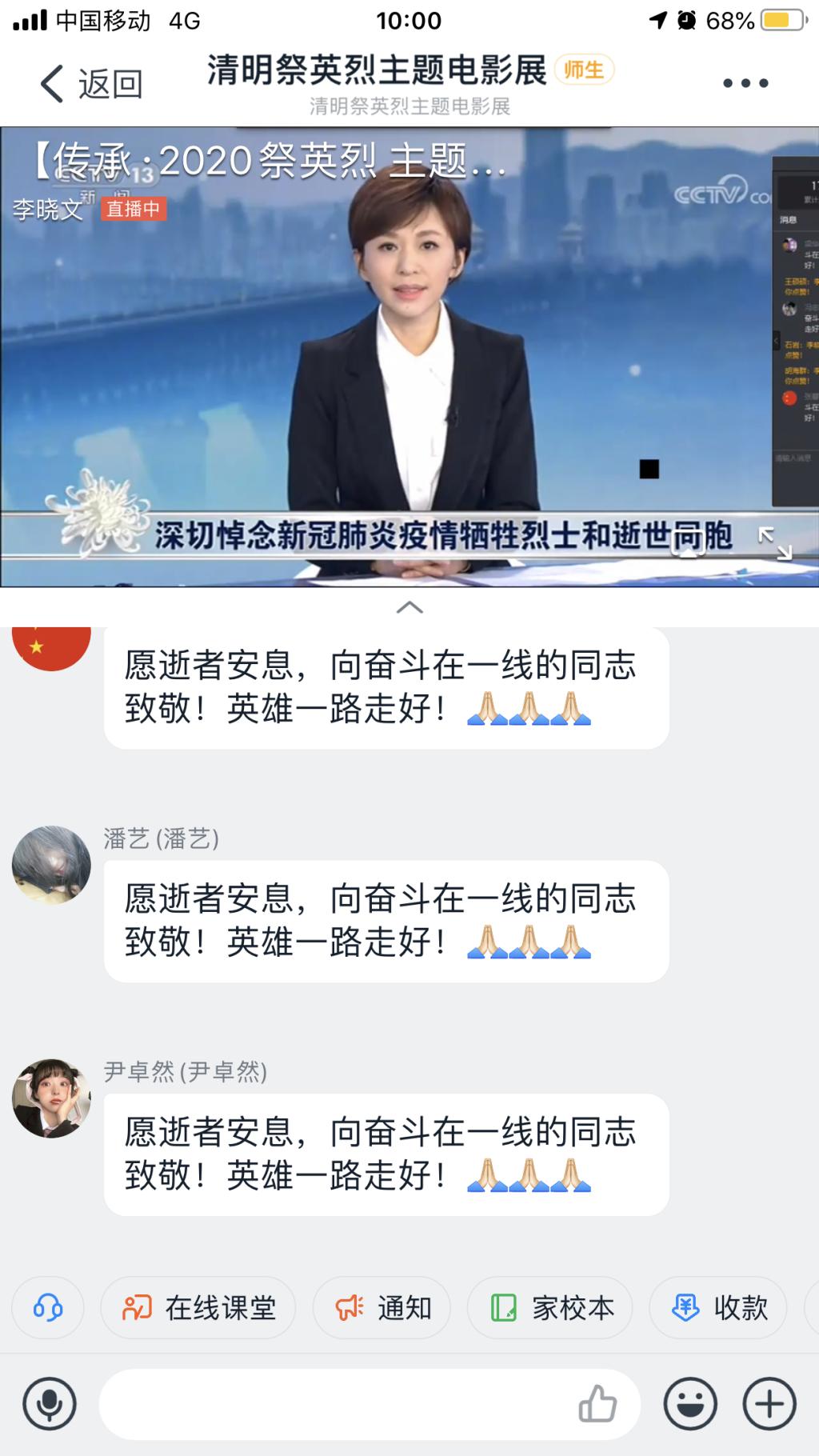This screenshot has width=819, height=1456.
Task: Open the 通知 notice shortcut
Action: (382, 1308)
